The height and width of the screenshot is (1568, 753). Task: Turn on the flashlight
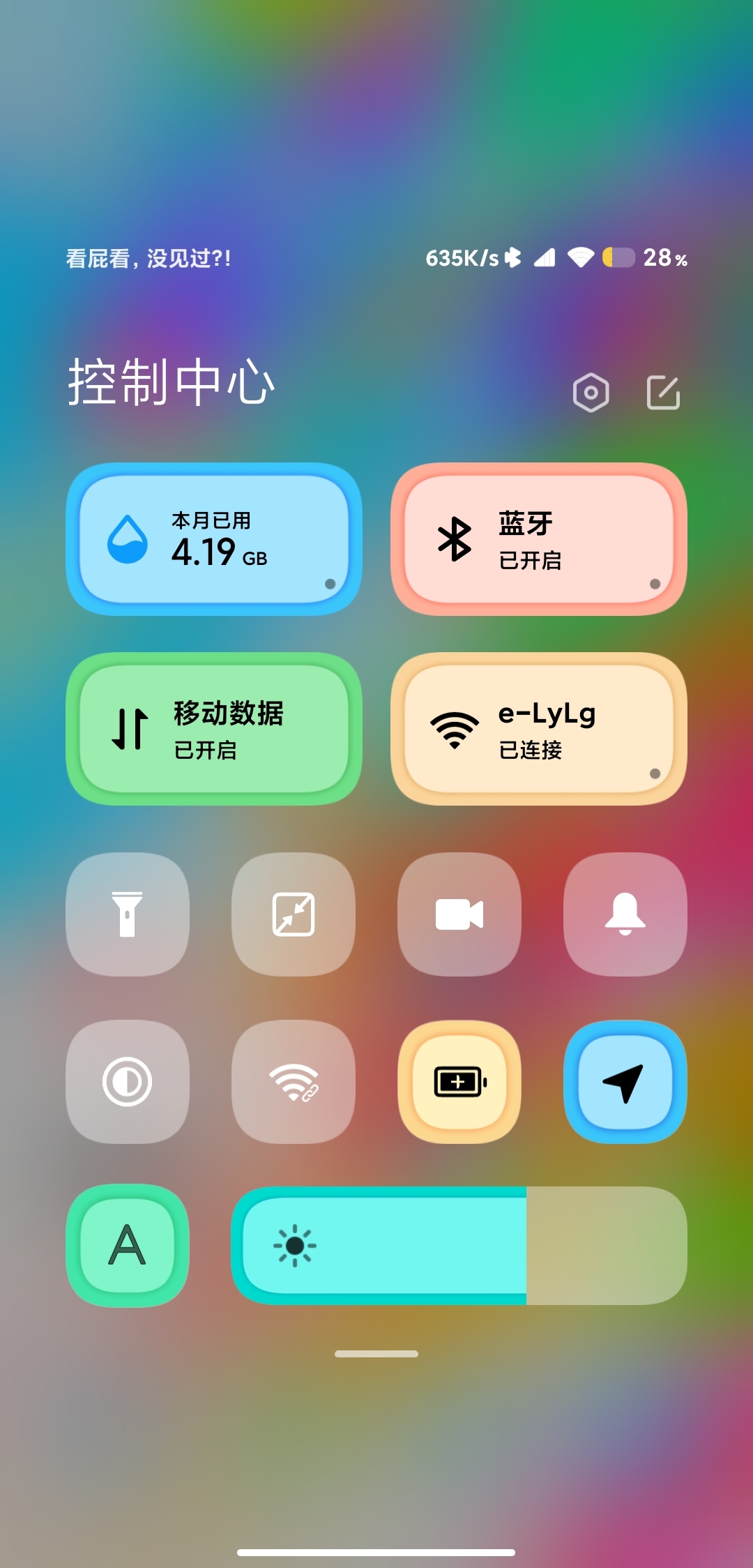[128, 914]
